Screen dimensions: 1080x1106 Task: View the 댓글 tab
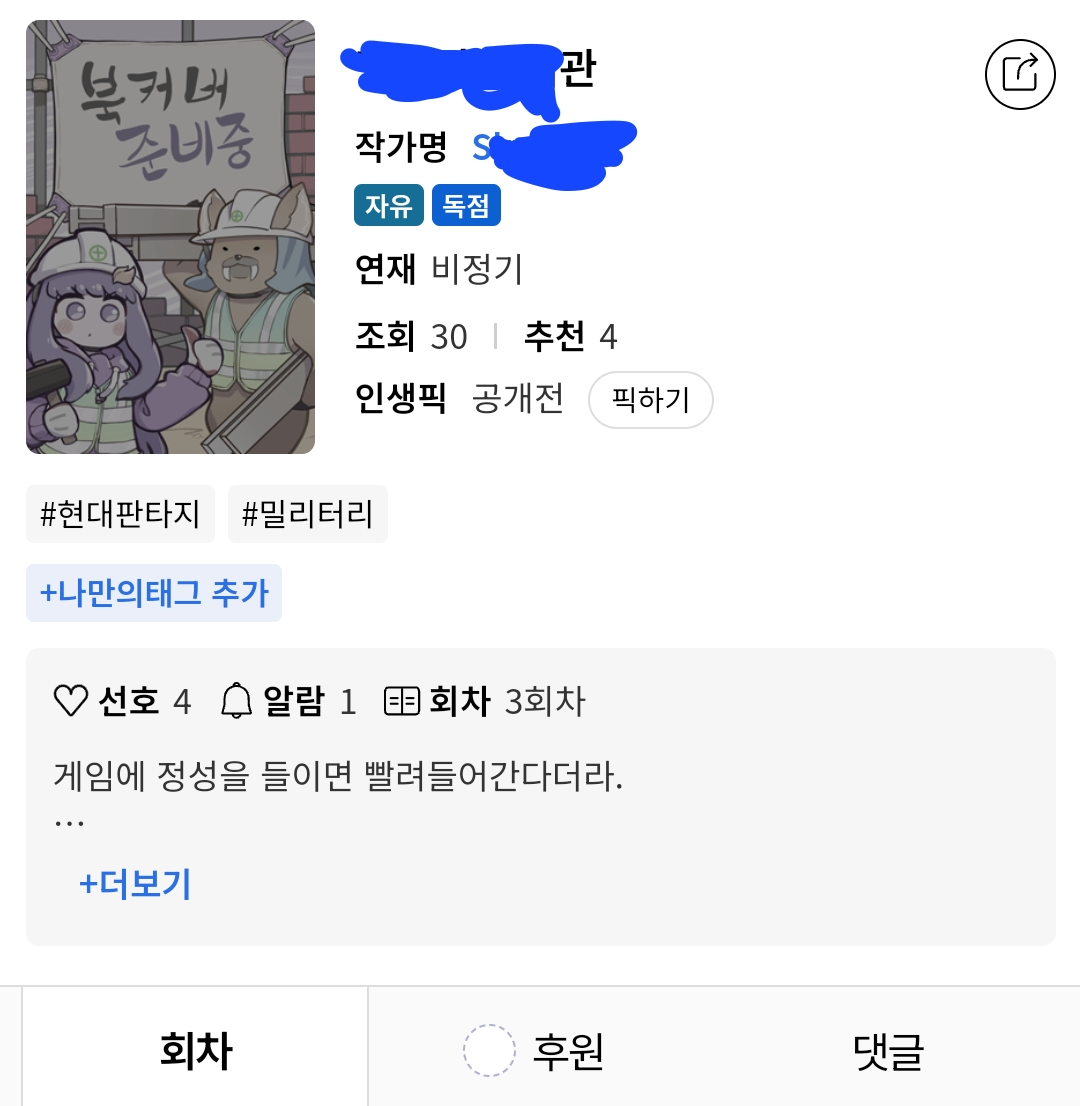pyautogui.click(x=888, y=1050)
